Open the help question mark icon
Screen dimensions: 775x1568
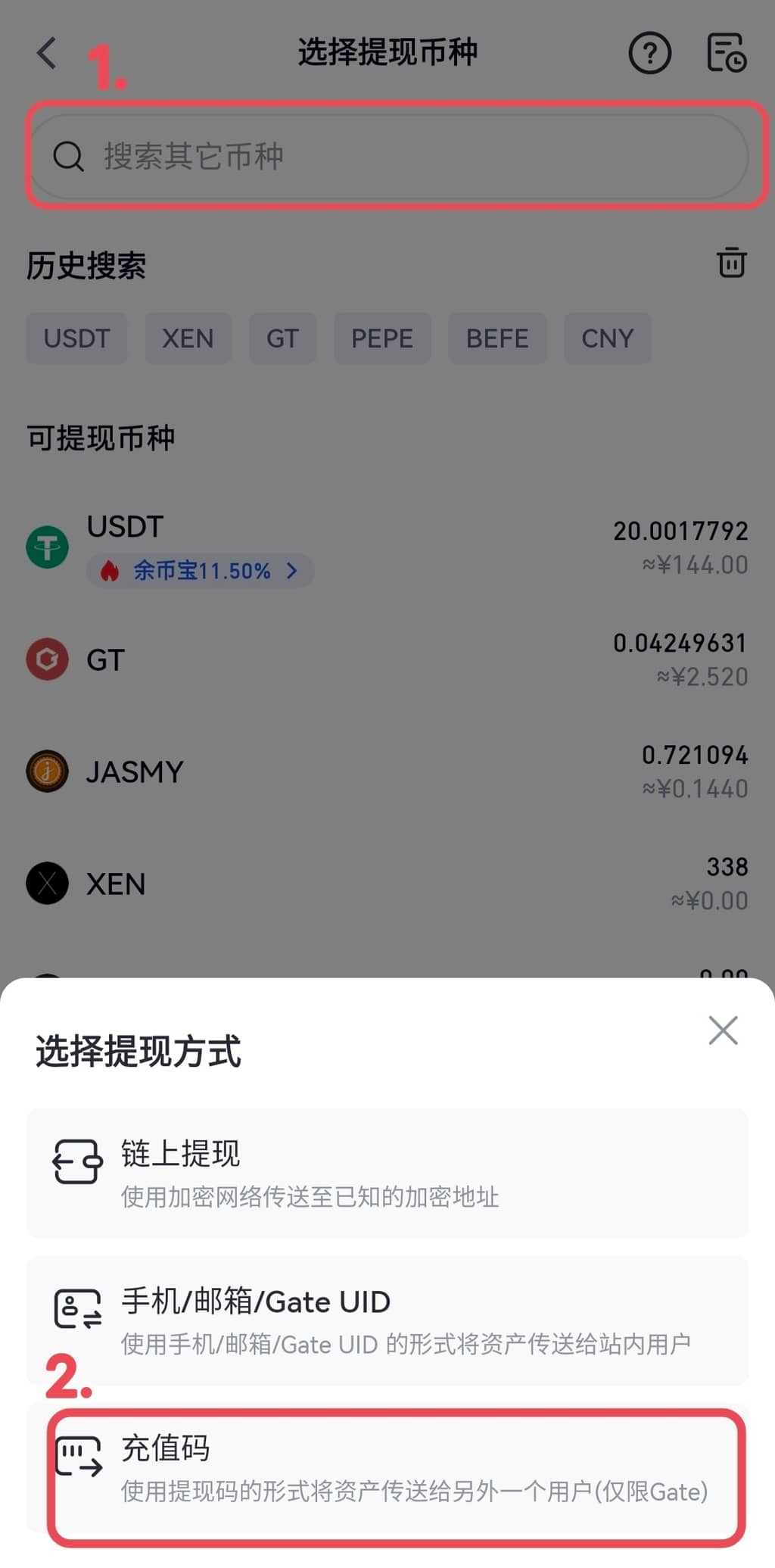[649, 53]
